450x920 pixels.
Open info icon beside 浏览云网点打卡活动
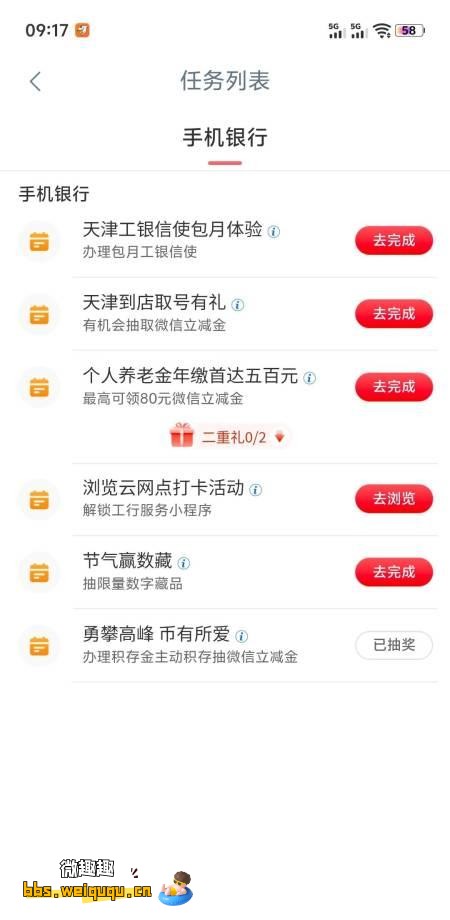click(x=256, y=490)
